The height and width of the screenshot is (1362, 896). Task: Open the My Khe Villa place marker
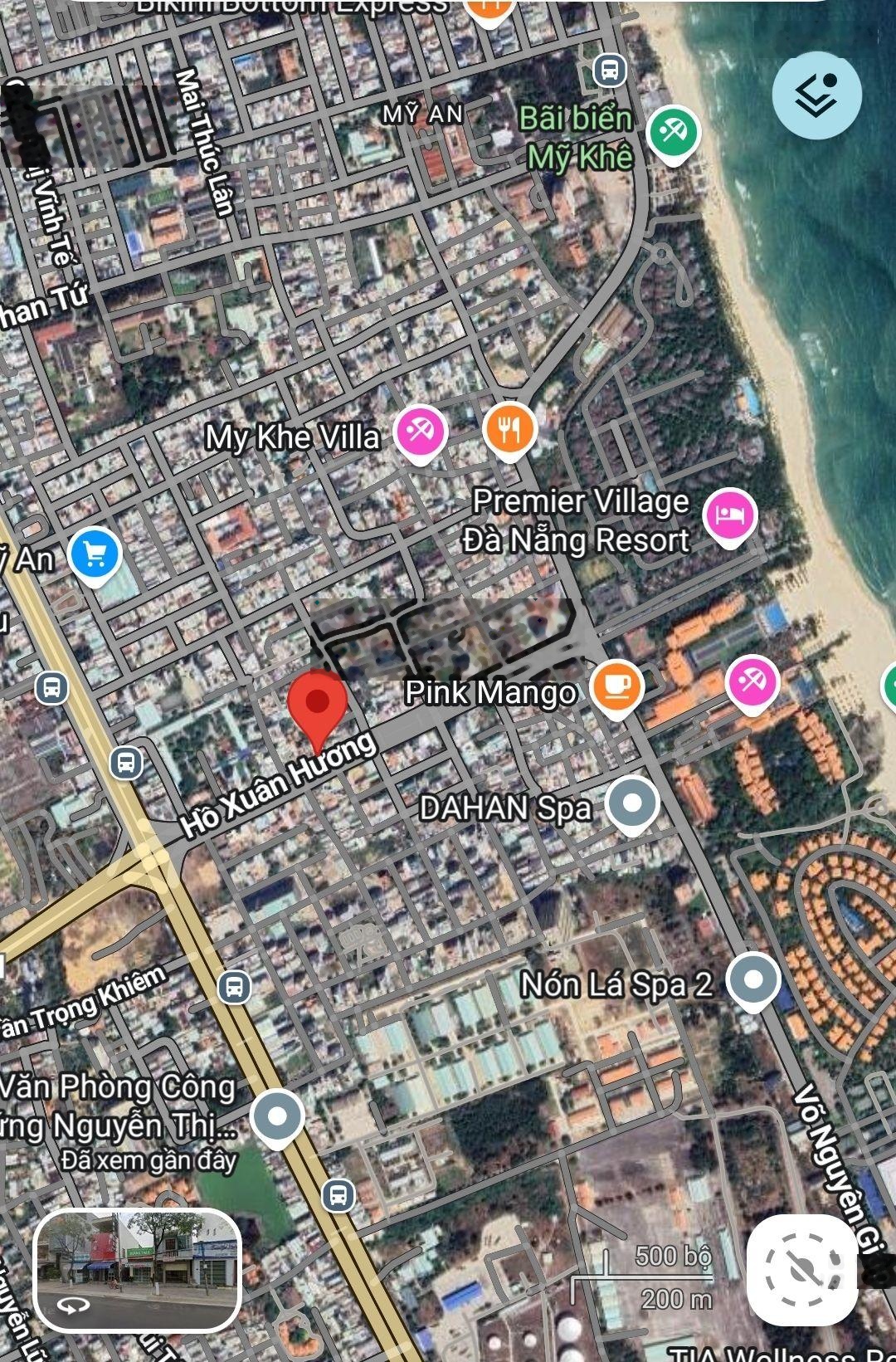420,432
